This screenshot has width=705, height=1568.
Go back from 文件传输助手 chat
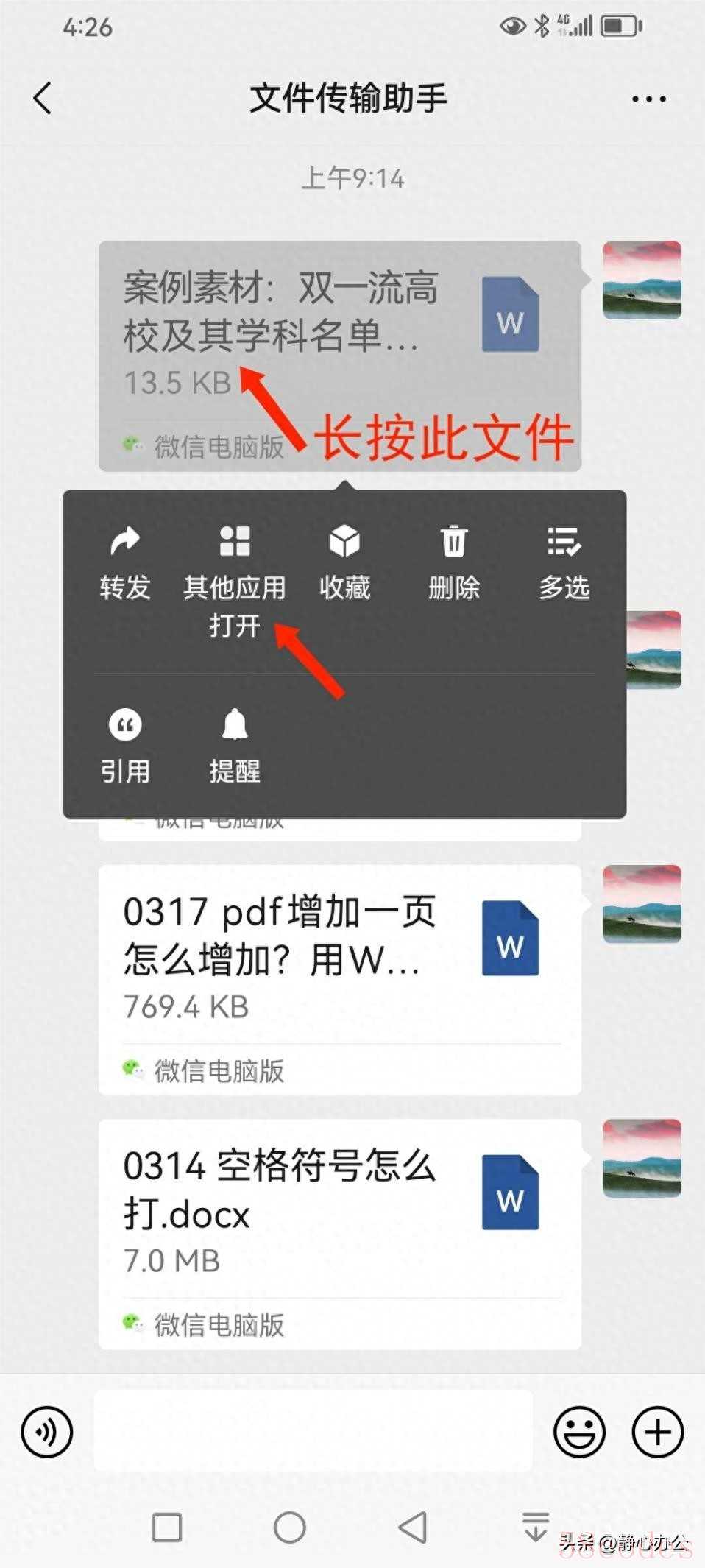tap(43, 98)
